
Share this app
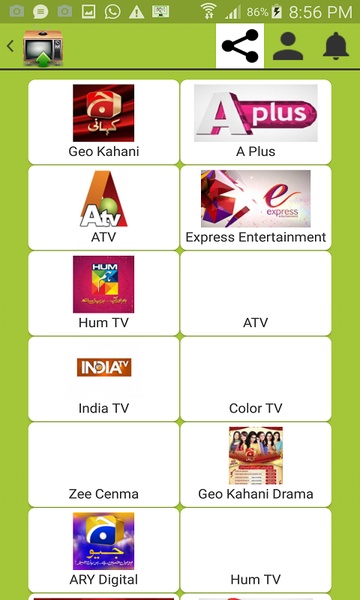point(240,46)
